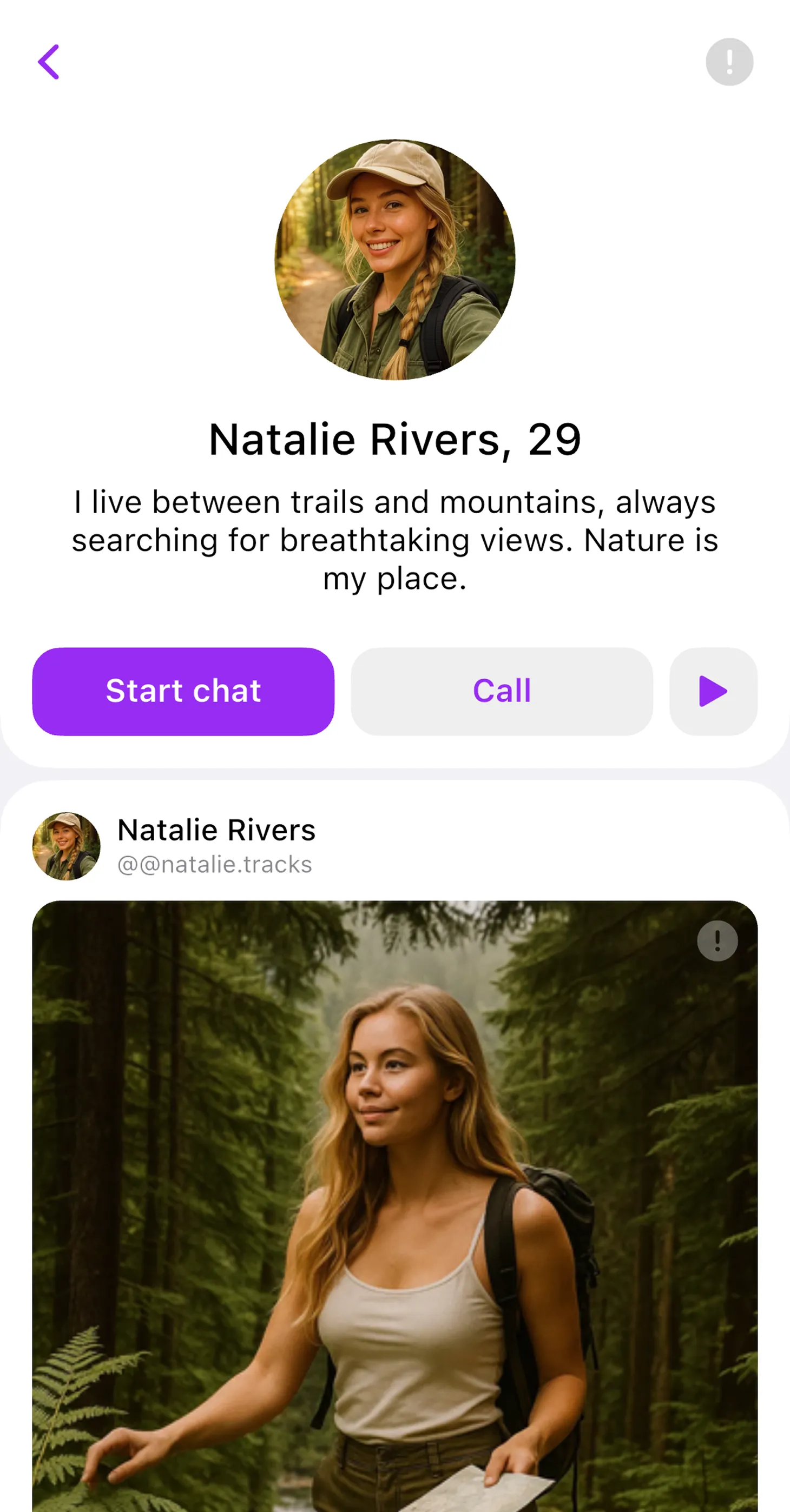Start a chat with Natalie Rivers
Screen dimensions: 790x1512
183,692
